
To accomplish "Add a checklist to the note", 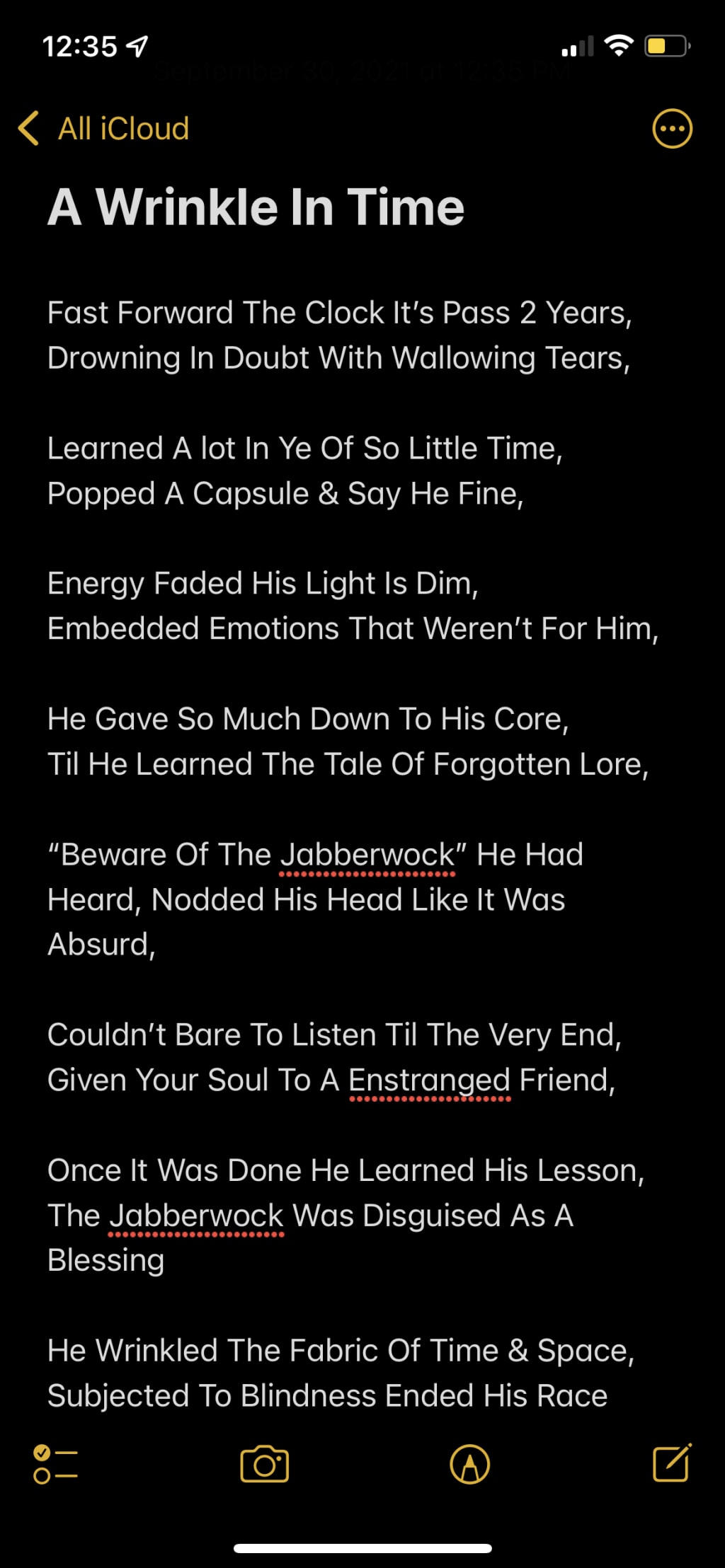I will (55, 1464).
